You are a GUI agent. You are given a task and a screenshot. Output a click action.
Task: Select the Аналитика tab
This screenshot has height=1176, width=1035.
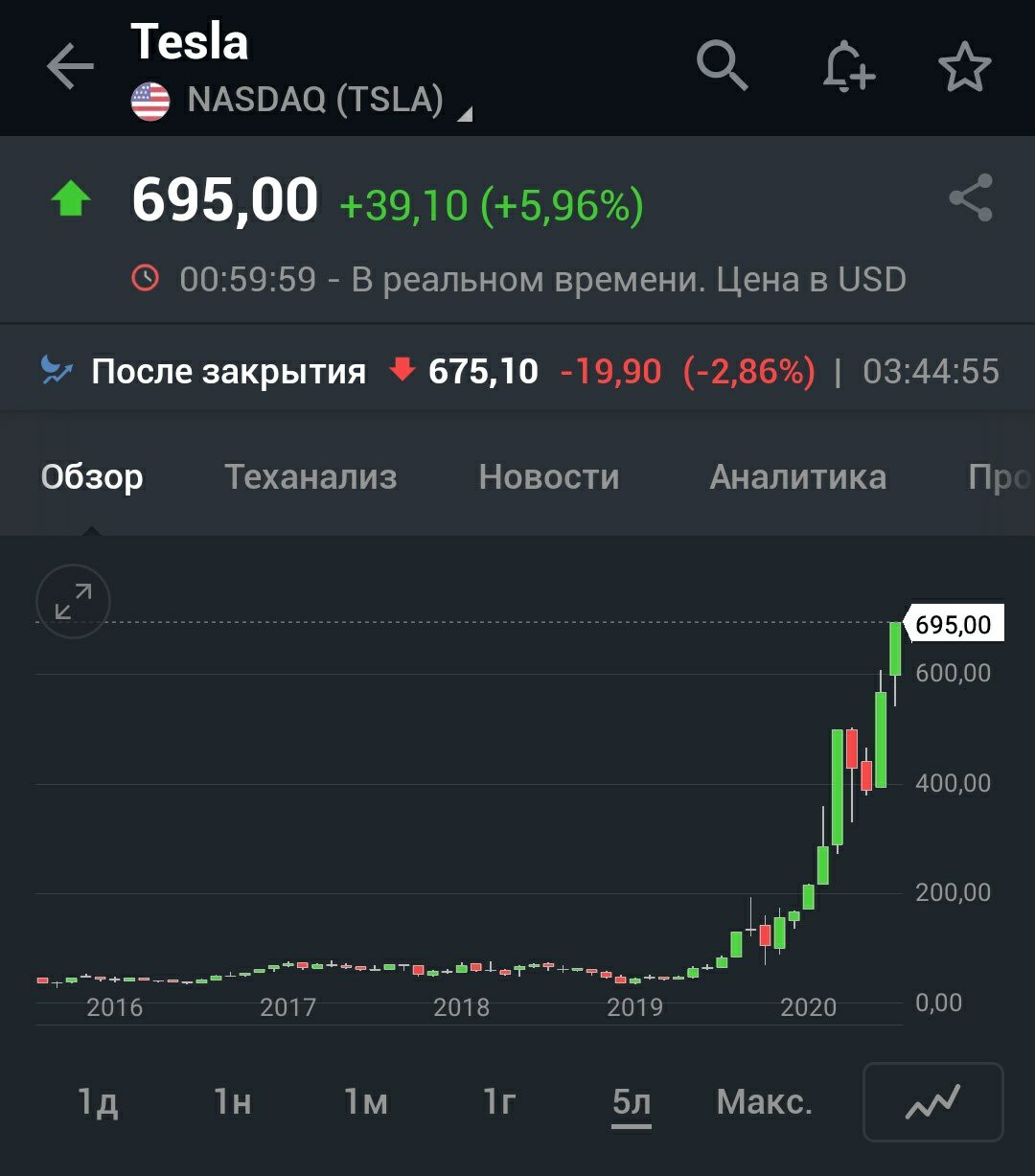pyautogui.click(x=797, y=476)
